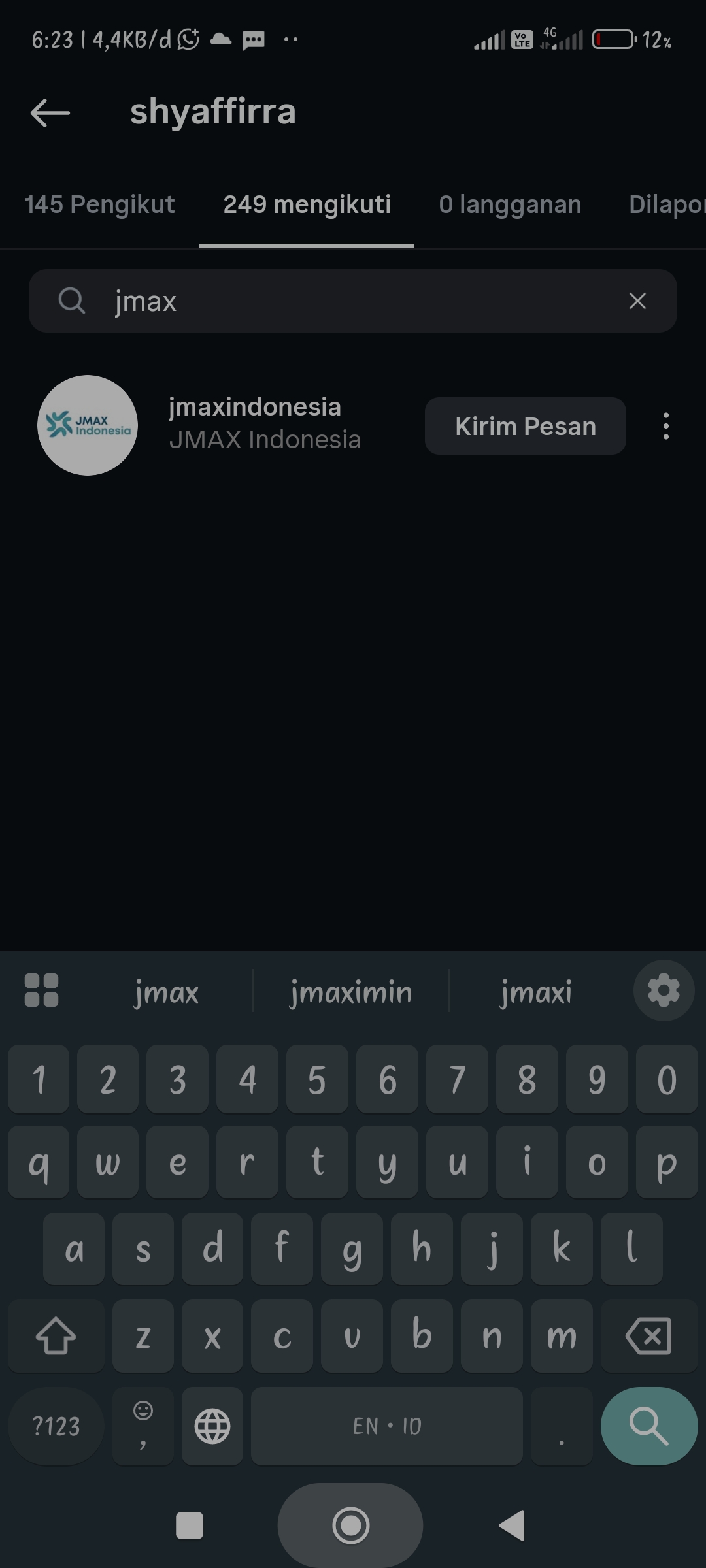Tap the keyboard backspace key
Viewport: 706px width, 1568px height.
[648, 1335]
